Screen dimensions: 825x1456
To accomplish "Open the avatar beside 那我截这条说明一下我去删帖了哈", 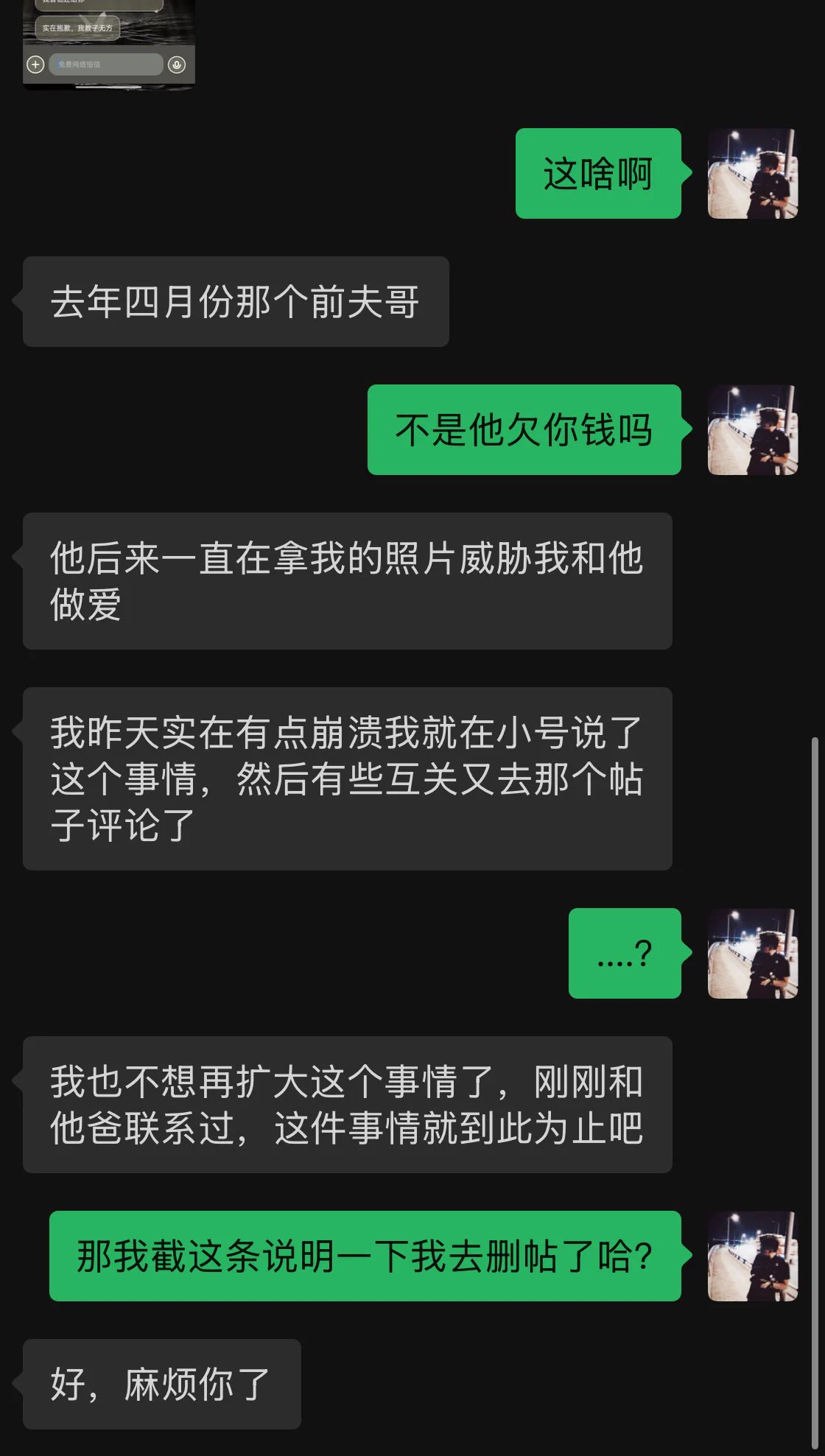I will coord(752,1256).
